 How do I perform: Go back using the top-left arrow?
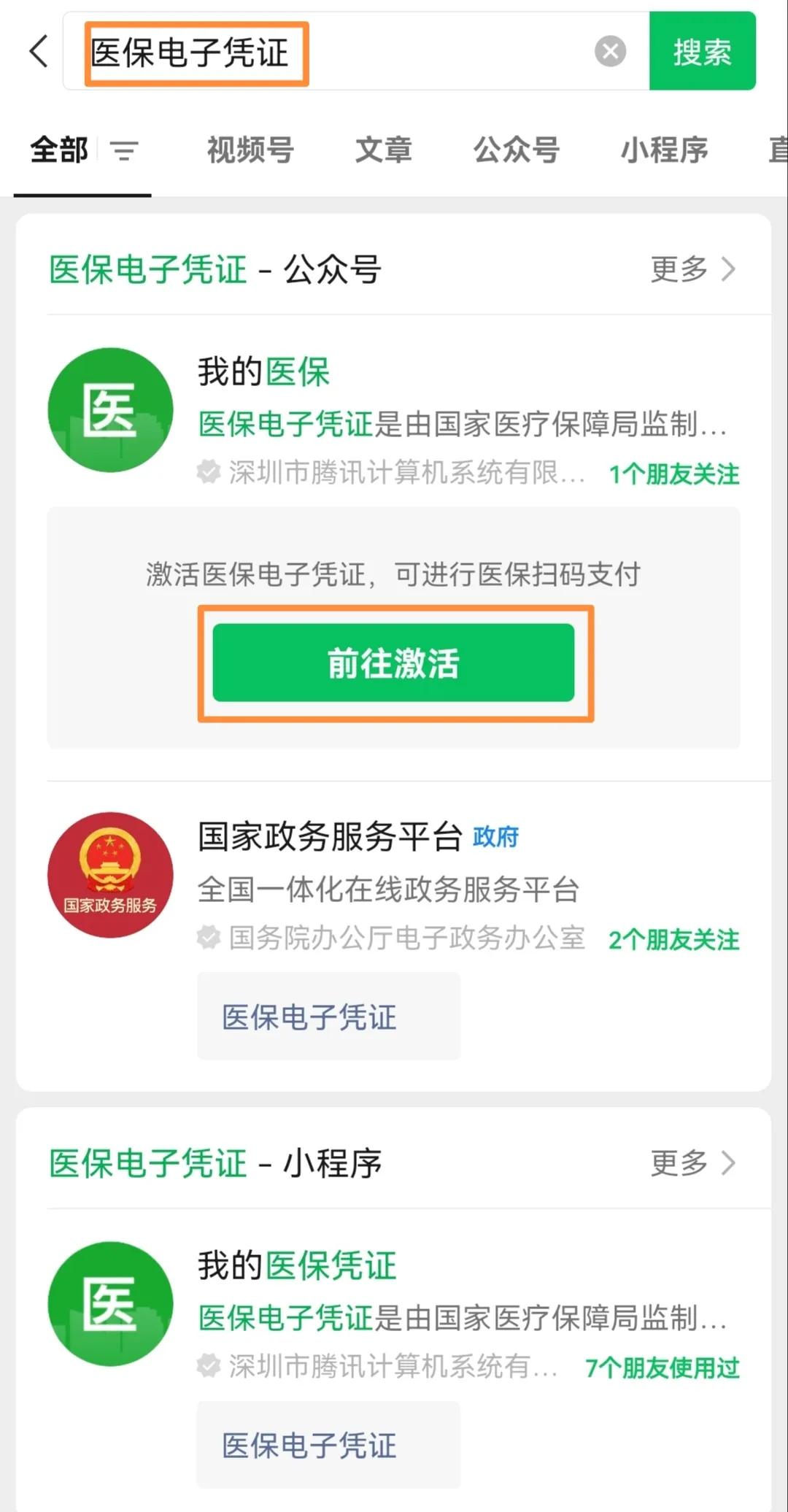coord(39,51)
